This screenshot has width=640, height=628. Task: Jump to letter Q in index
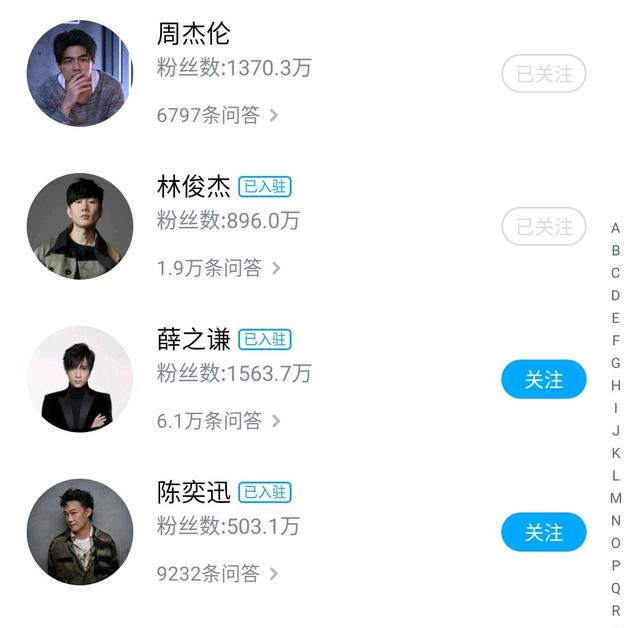pyautogui.click(x=615, y=588)
